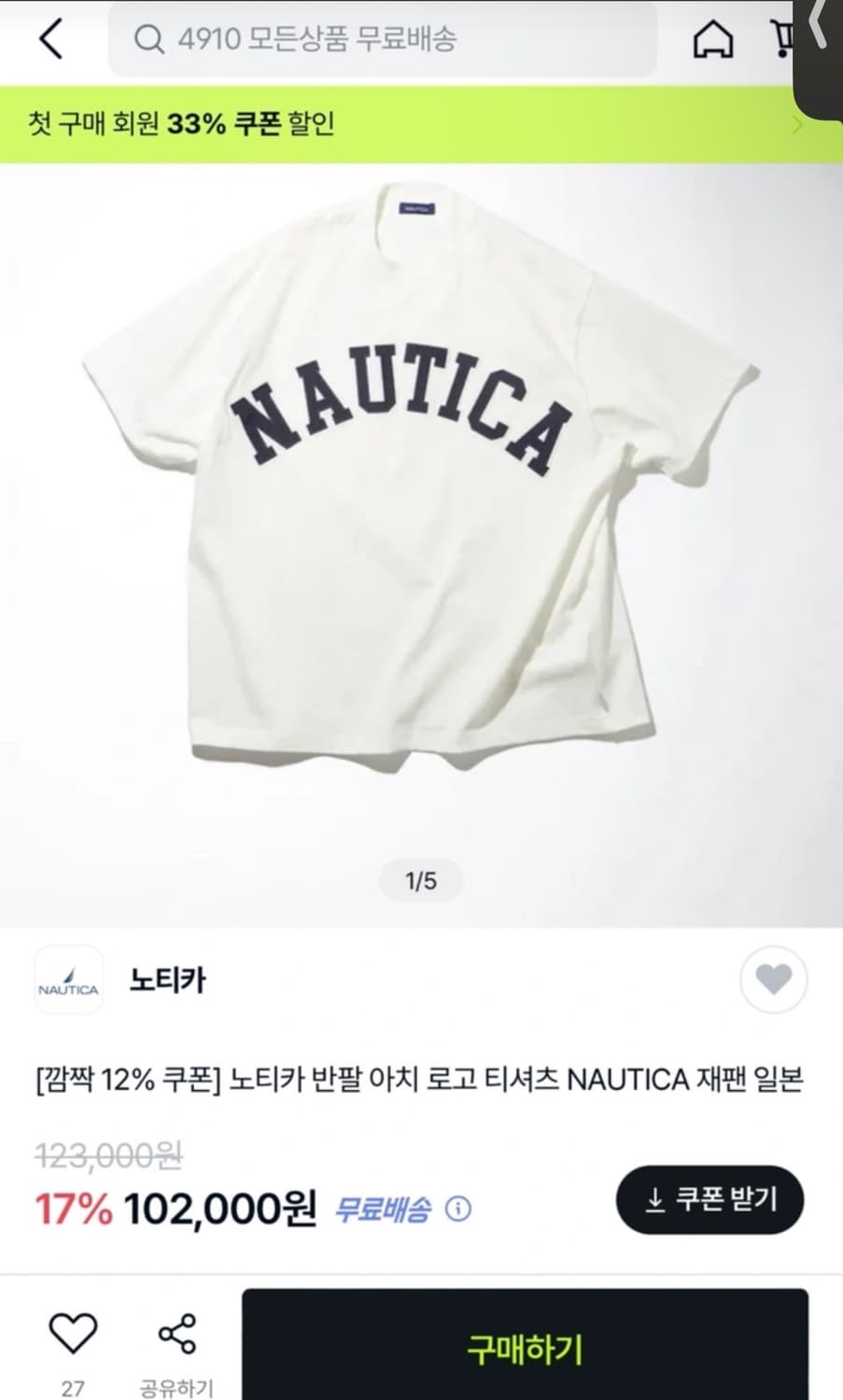The height and width of the screenshot is (1400, 843).
Task: Tap the back arrow to return
Action: pos(51,40)
